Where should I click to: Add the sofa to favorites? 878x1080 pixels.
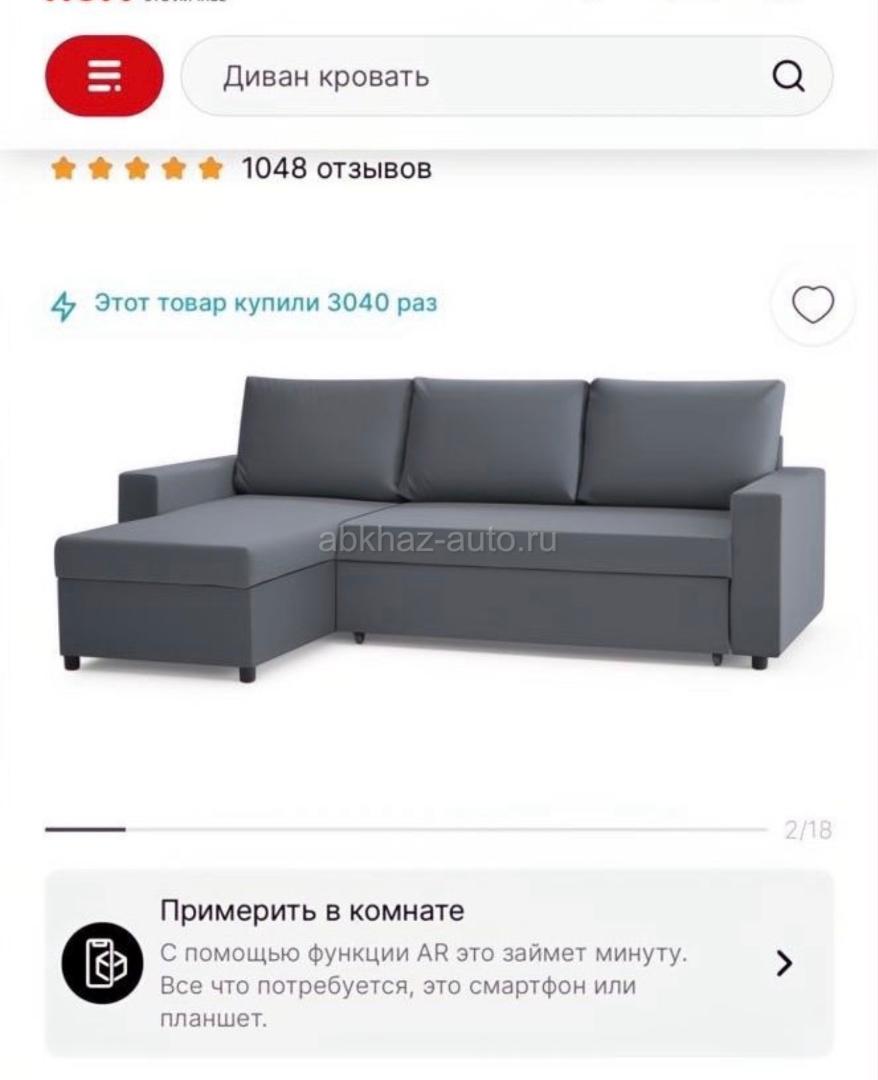click(x=812, y=305)
